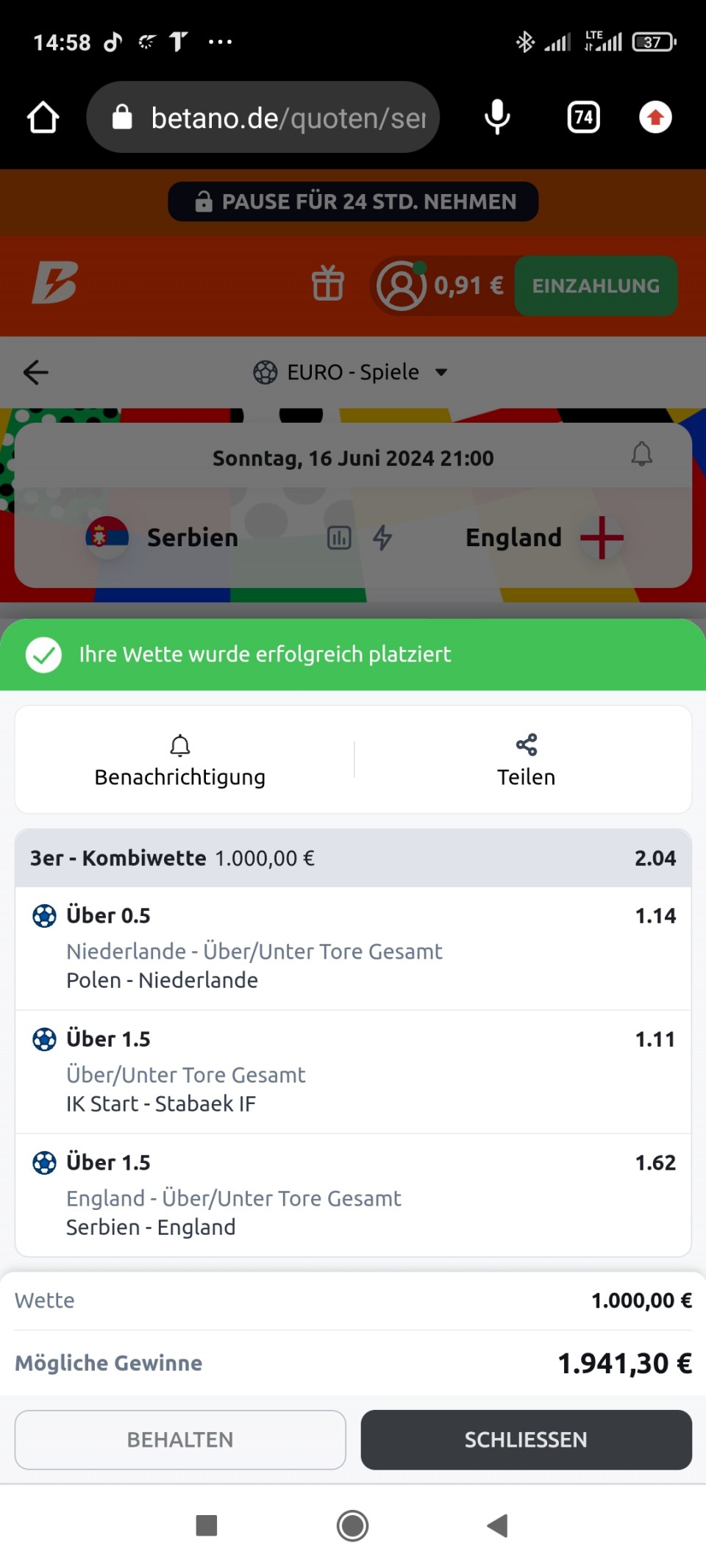The width and height of the screenshot is (706, 1568).
Task: Open the browser tabs switcher
Action: (x=583, y=118)
